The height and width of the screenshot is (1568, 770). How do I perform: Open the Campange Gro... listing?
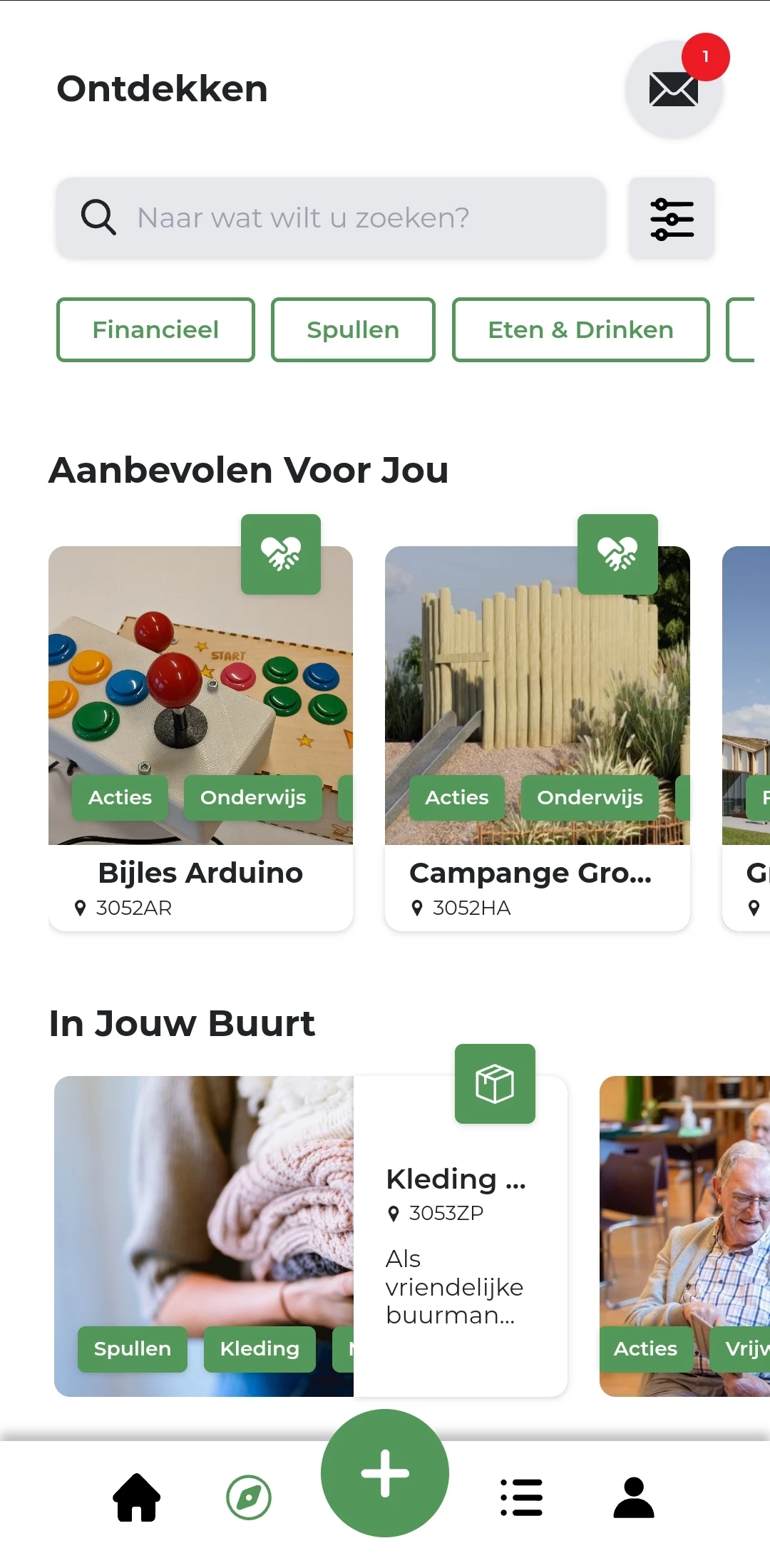pos(531,873)
